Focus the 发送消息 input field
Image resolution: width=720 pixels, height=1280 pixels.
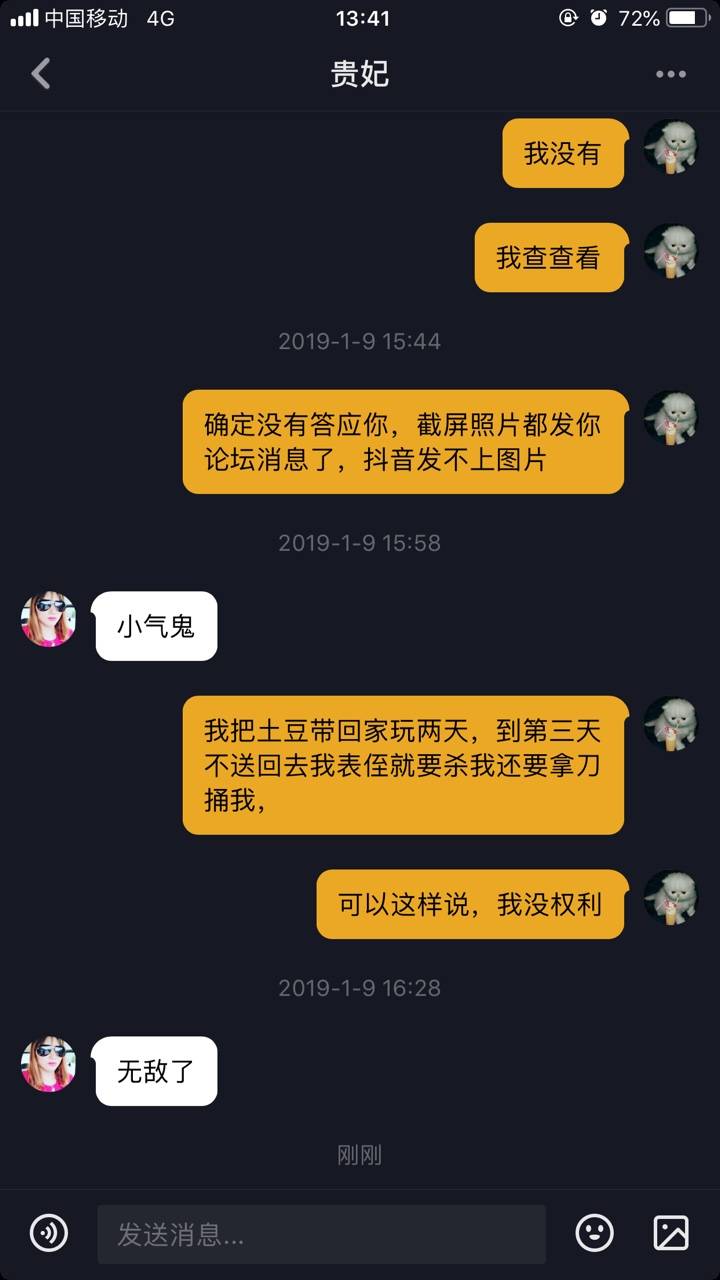(x=320, y=1234)
